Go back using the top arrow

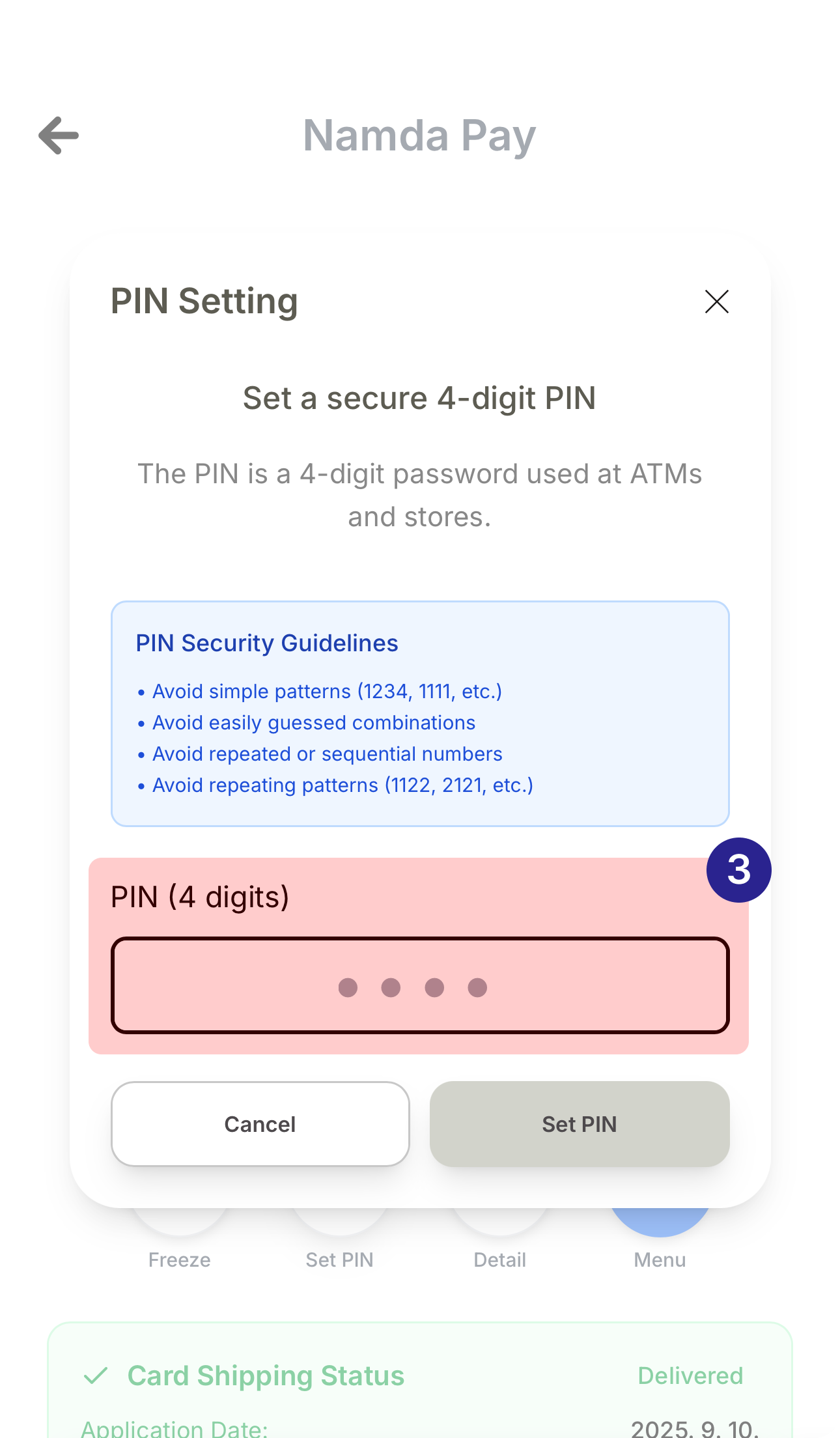59,135
